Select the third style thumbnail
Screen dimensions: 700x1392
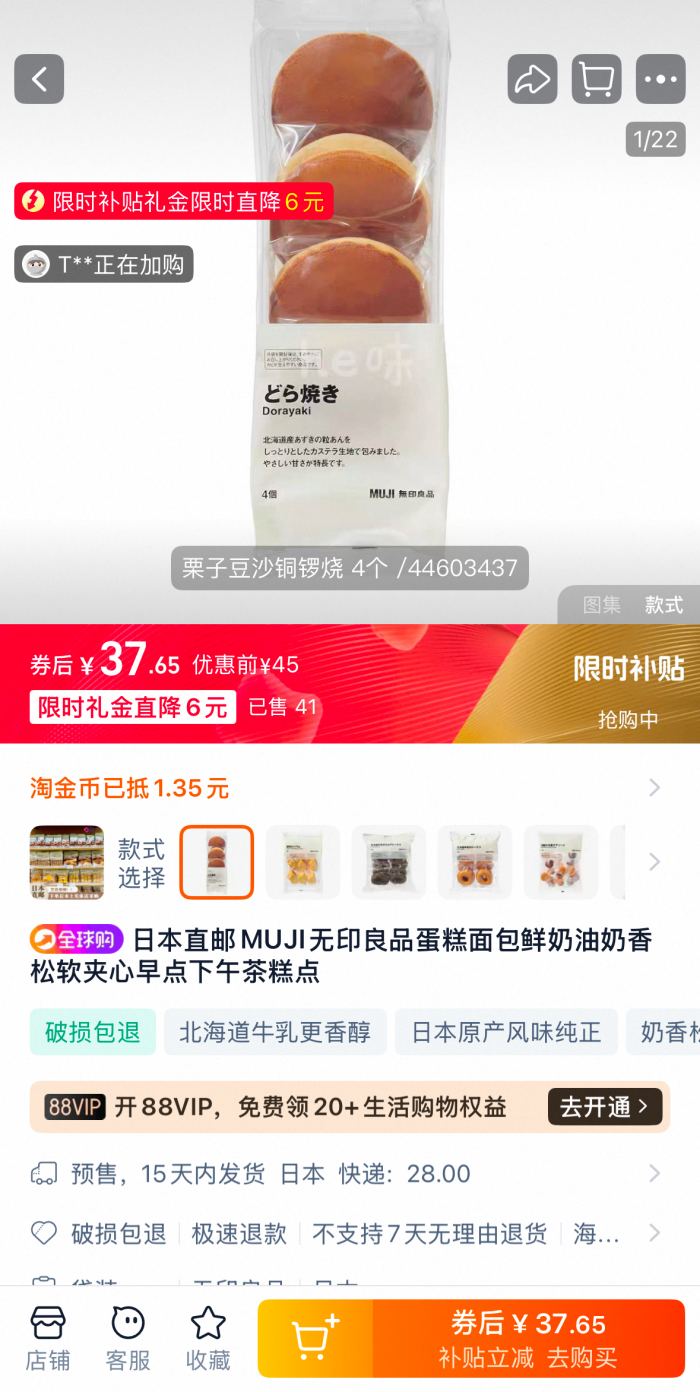[x=389, y=862]
